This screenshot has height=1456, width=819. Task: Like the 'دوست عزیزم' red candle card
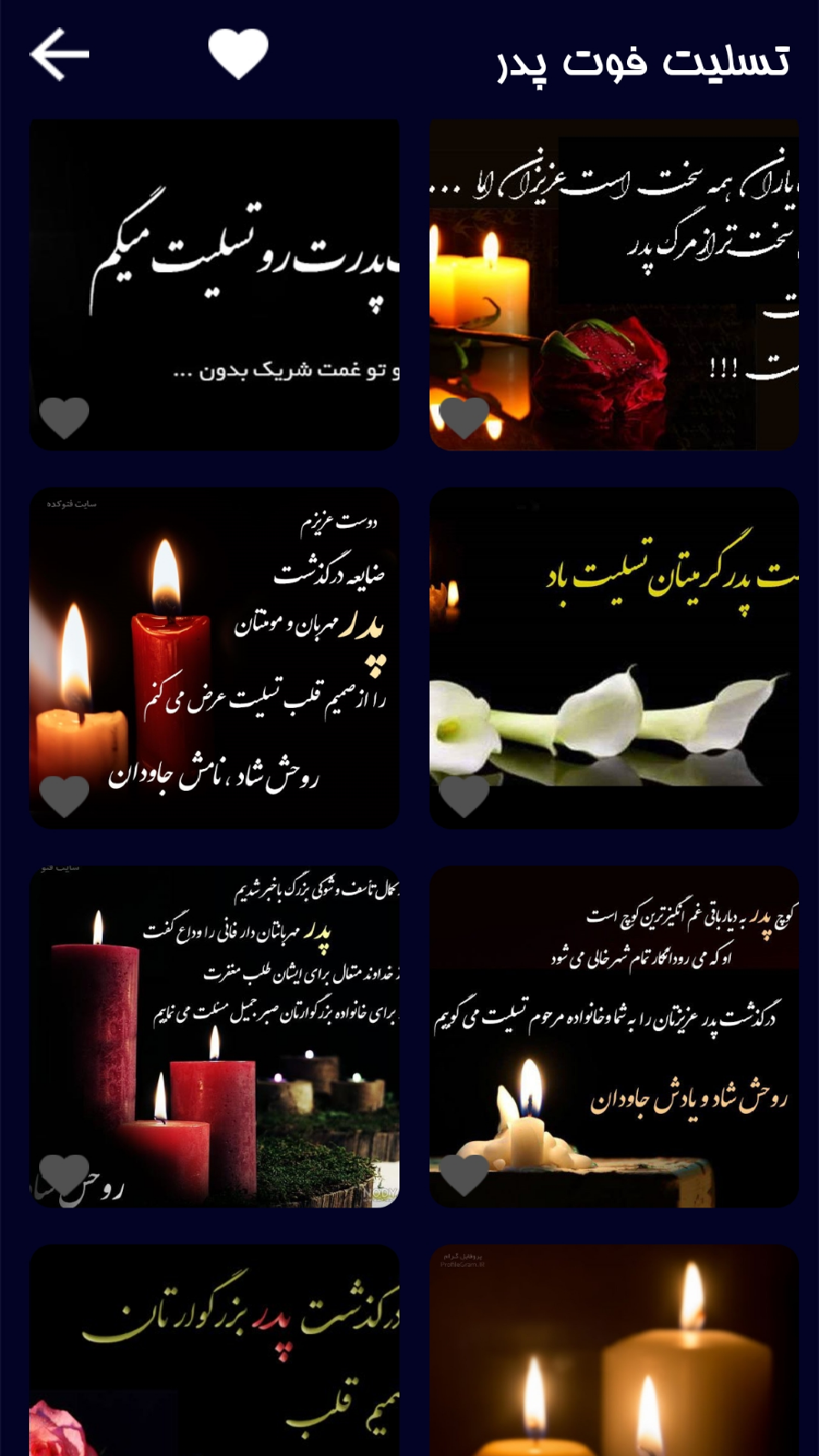(64, 796)
